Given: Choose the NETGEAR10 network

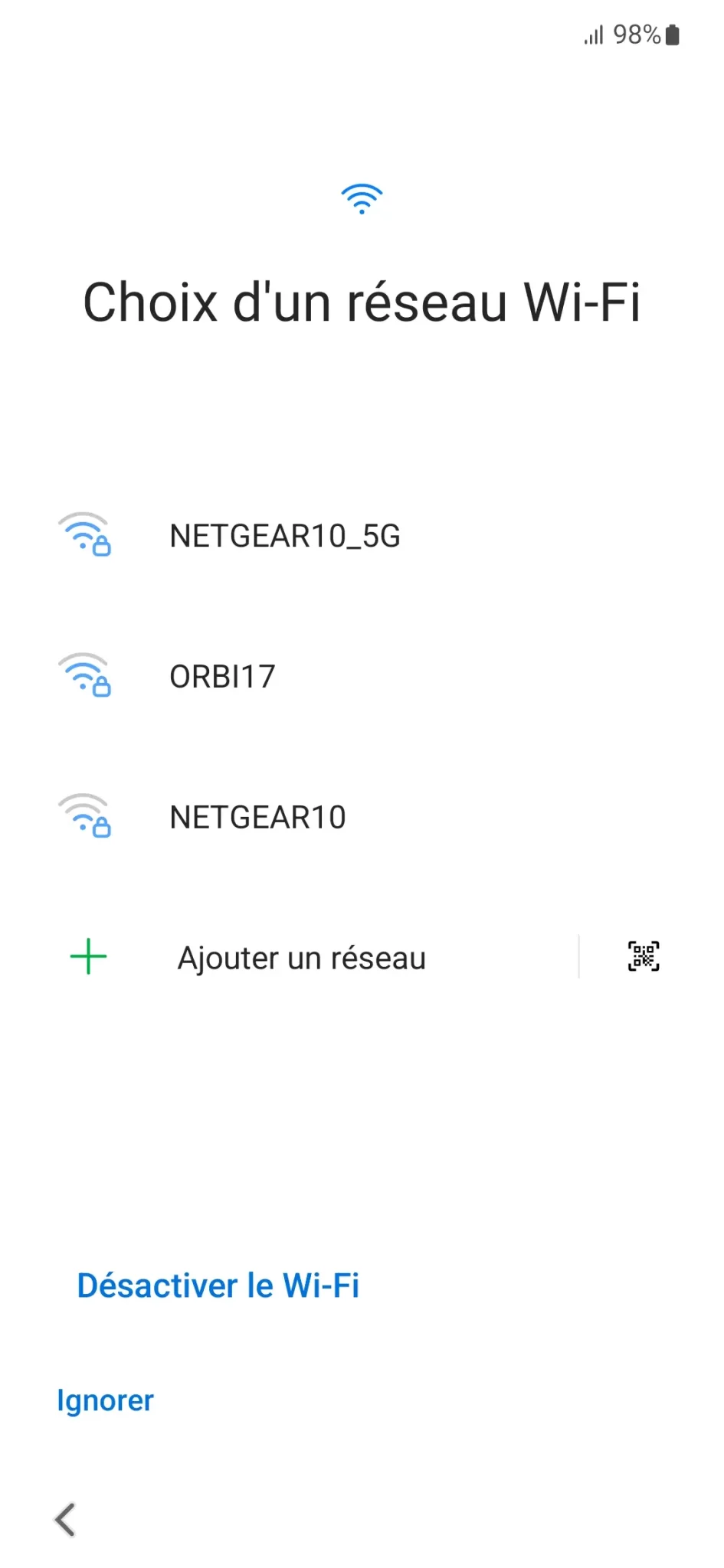Looking at the screenshot, I should coord(257,818).
